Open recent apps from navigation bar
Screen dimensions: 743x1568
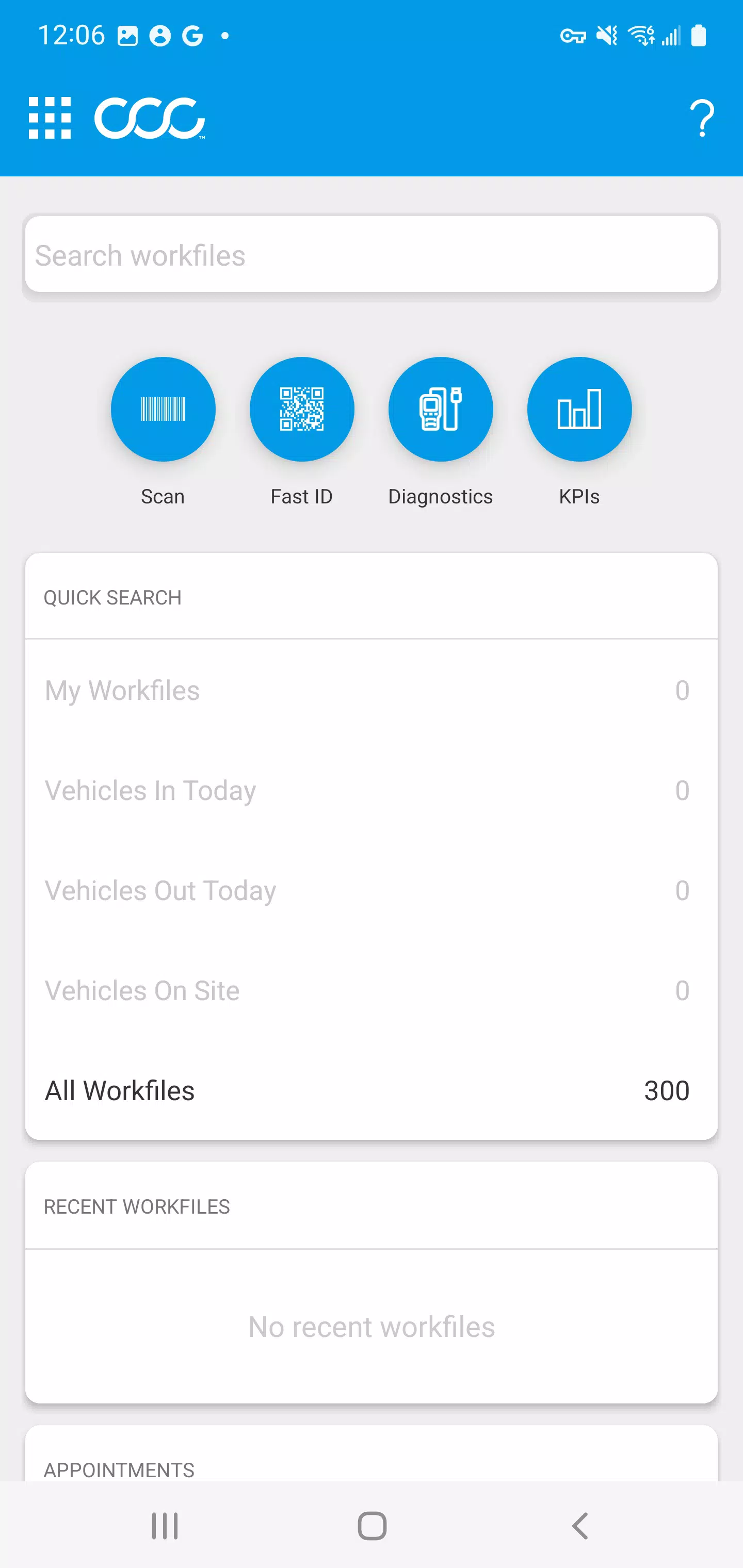163,1525
